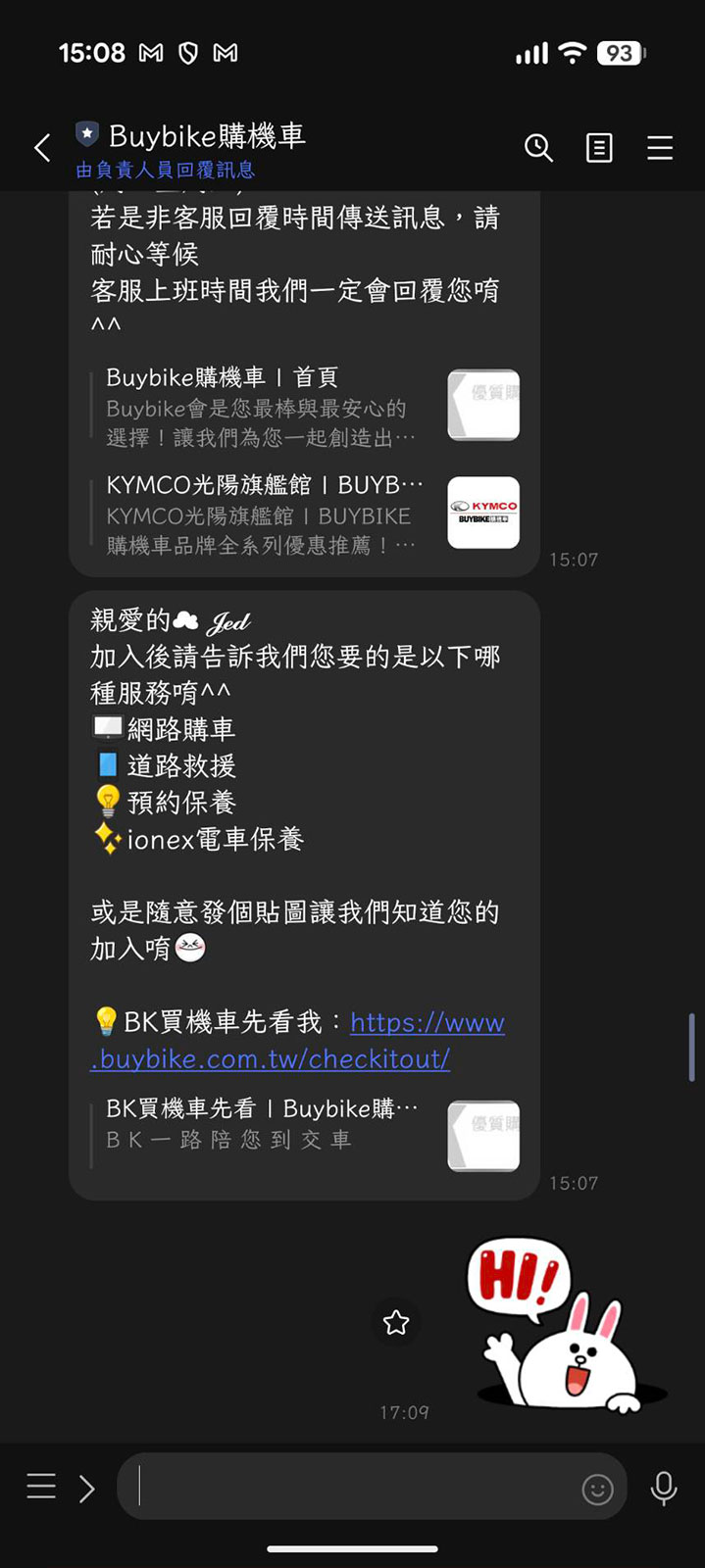705x1568 pixels.
Task: Tap the star icon beside the sticker
Action: tap(396, 1323)
